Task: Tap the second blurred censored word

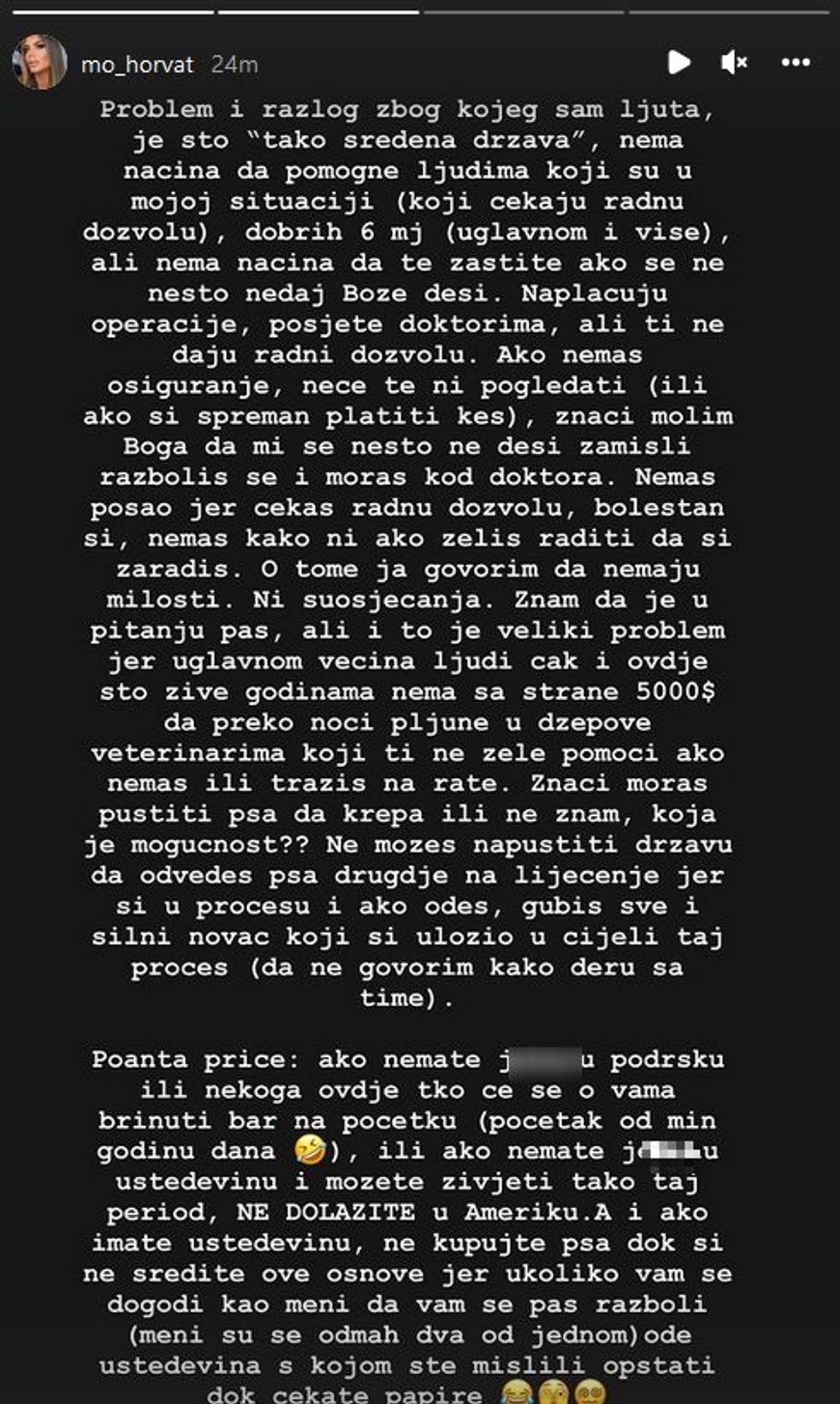Action: click(664, 1149)
